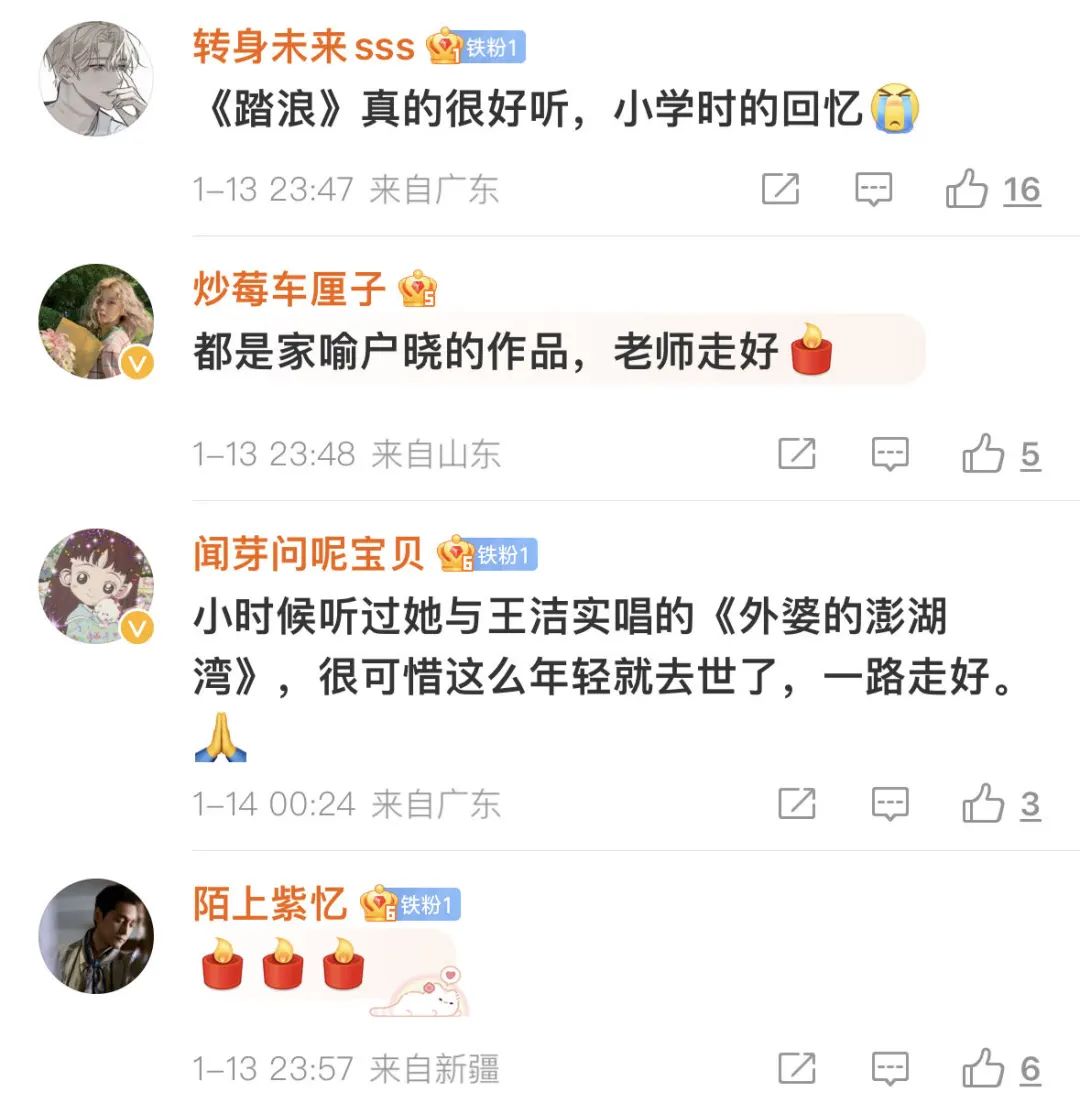Like the comment by 闻芽问呢宝贝
The height and width of the screenshot is (1103, 1080).
click(983, 804)
